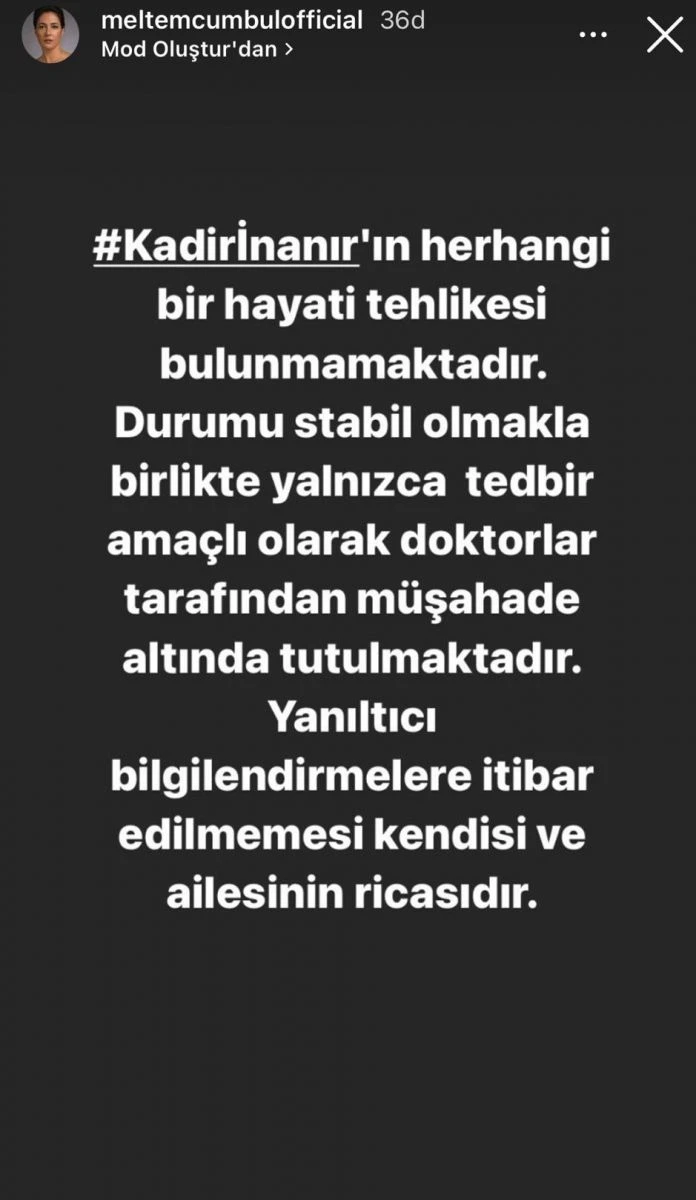Open the #Kadirİnanır hashtag
The width and height of the screenshot is (696, 1200).
(225, 248)
